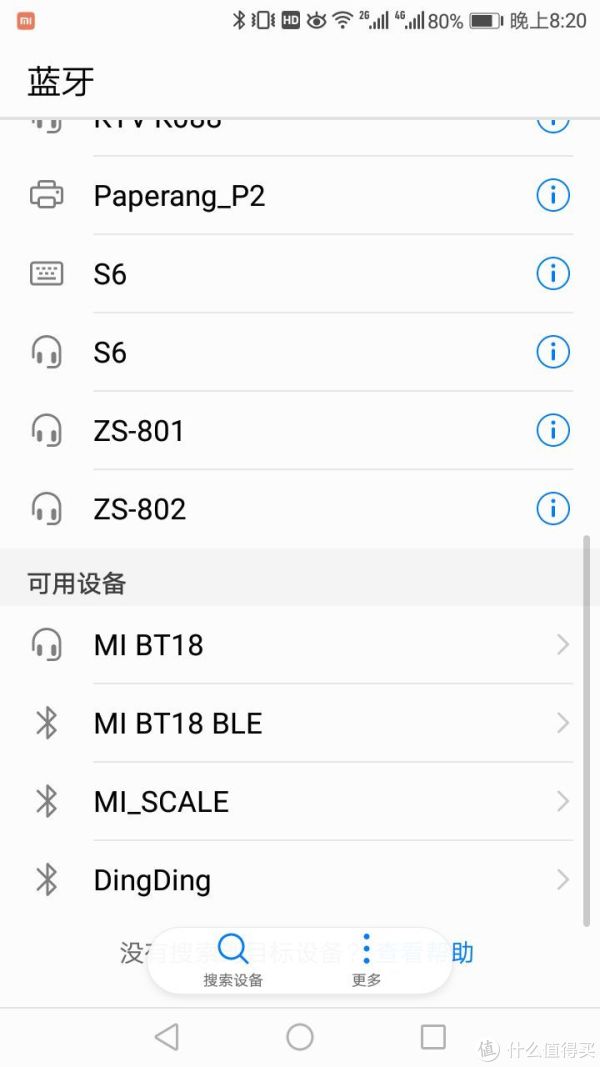Viewport: 600px width, 1067px height.
Task: View details icon for ZS-801
Action: (x=552, y=430)
